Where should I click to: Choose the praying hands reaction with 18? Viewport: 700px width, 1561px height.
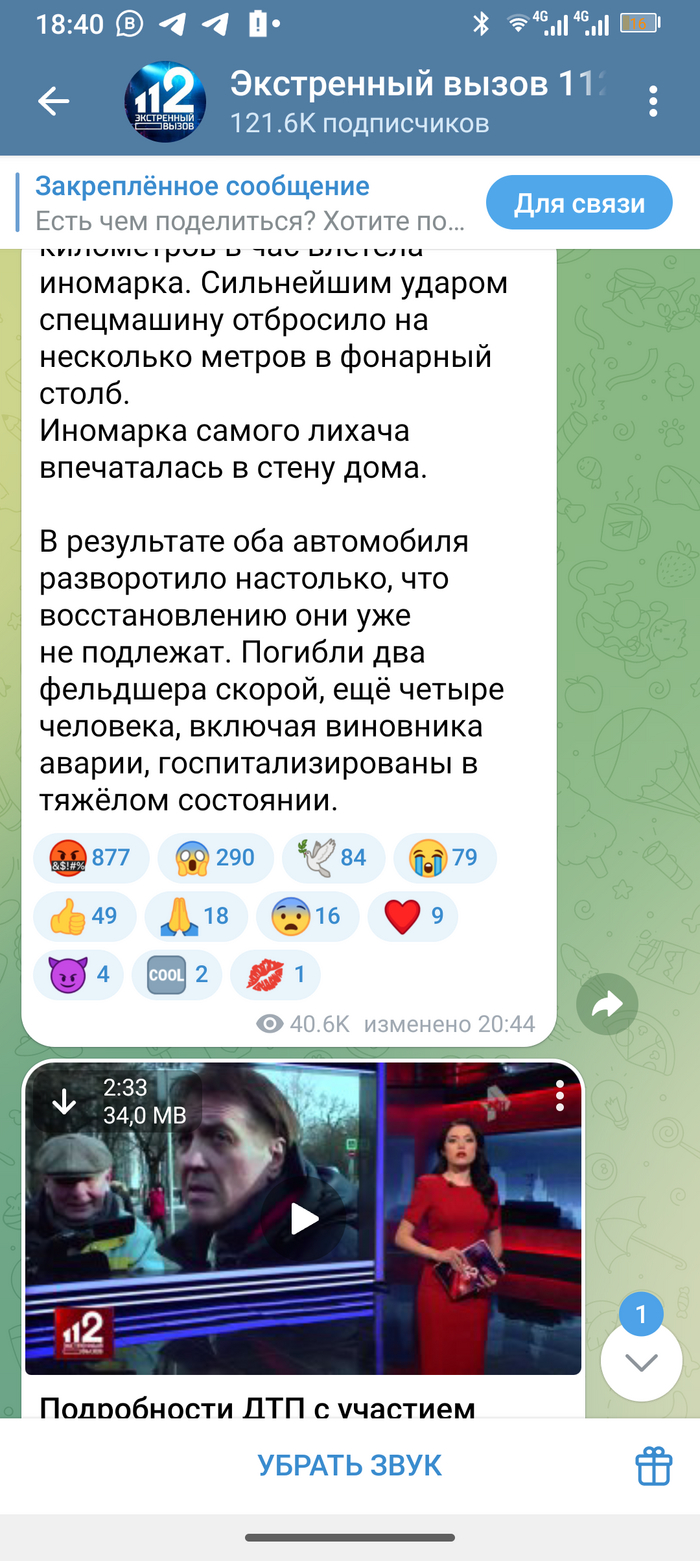195,915
